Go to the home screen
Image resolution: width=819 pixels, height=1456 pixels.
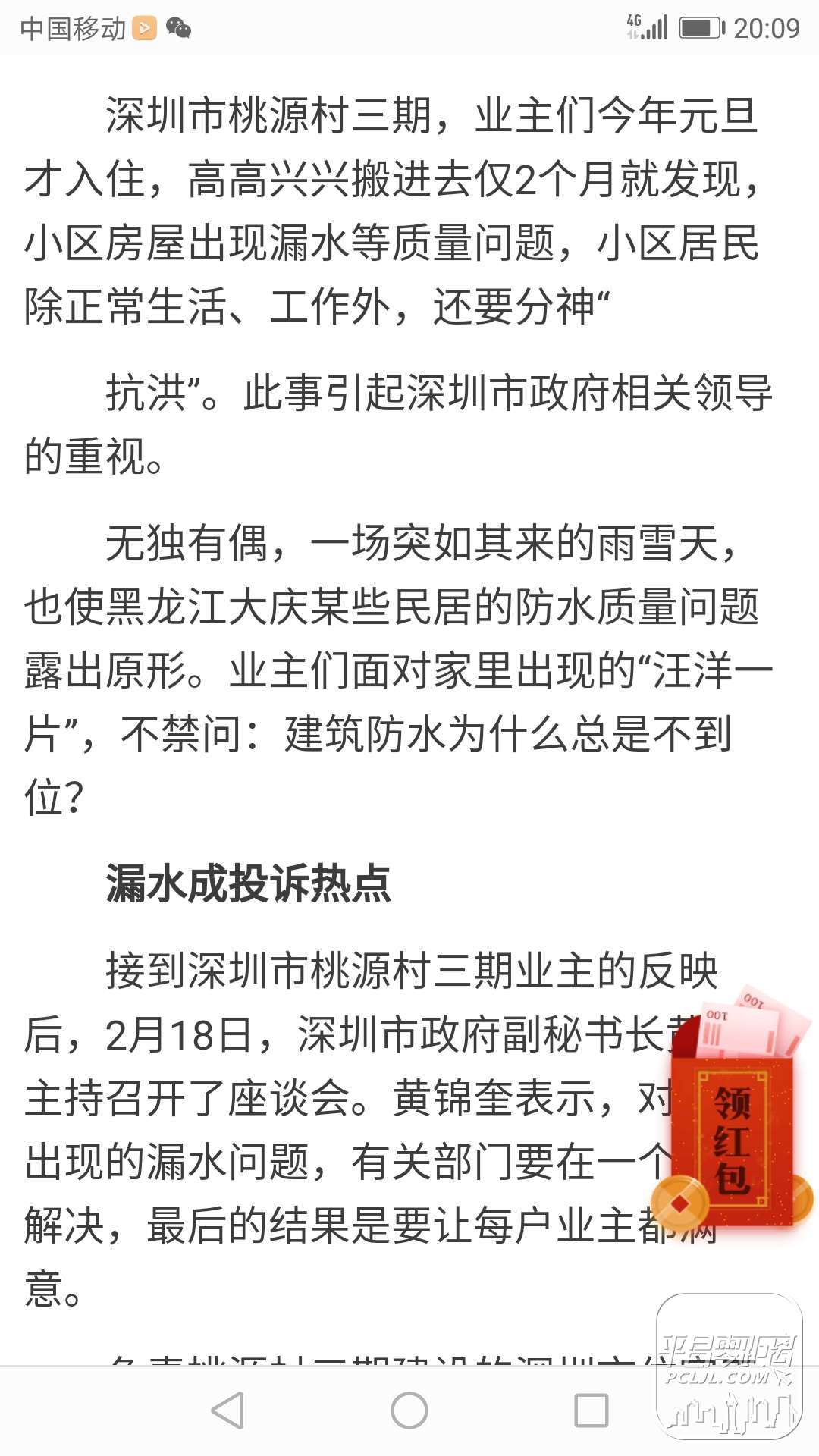(x=409, y=1410)
